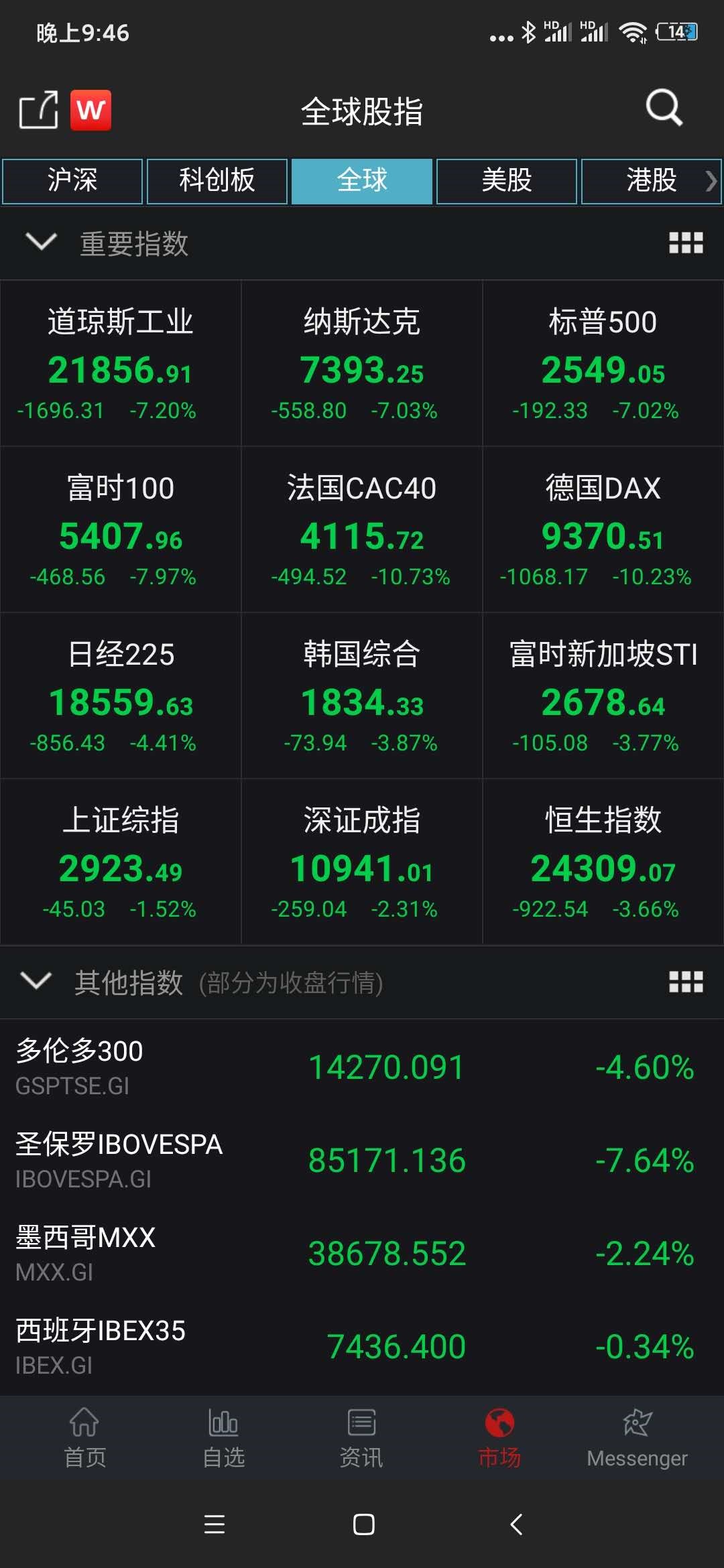Toggle grid view for 重要指数
The width and height of the screenshot is (724, 1568).
(686, 243)
